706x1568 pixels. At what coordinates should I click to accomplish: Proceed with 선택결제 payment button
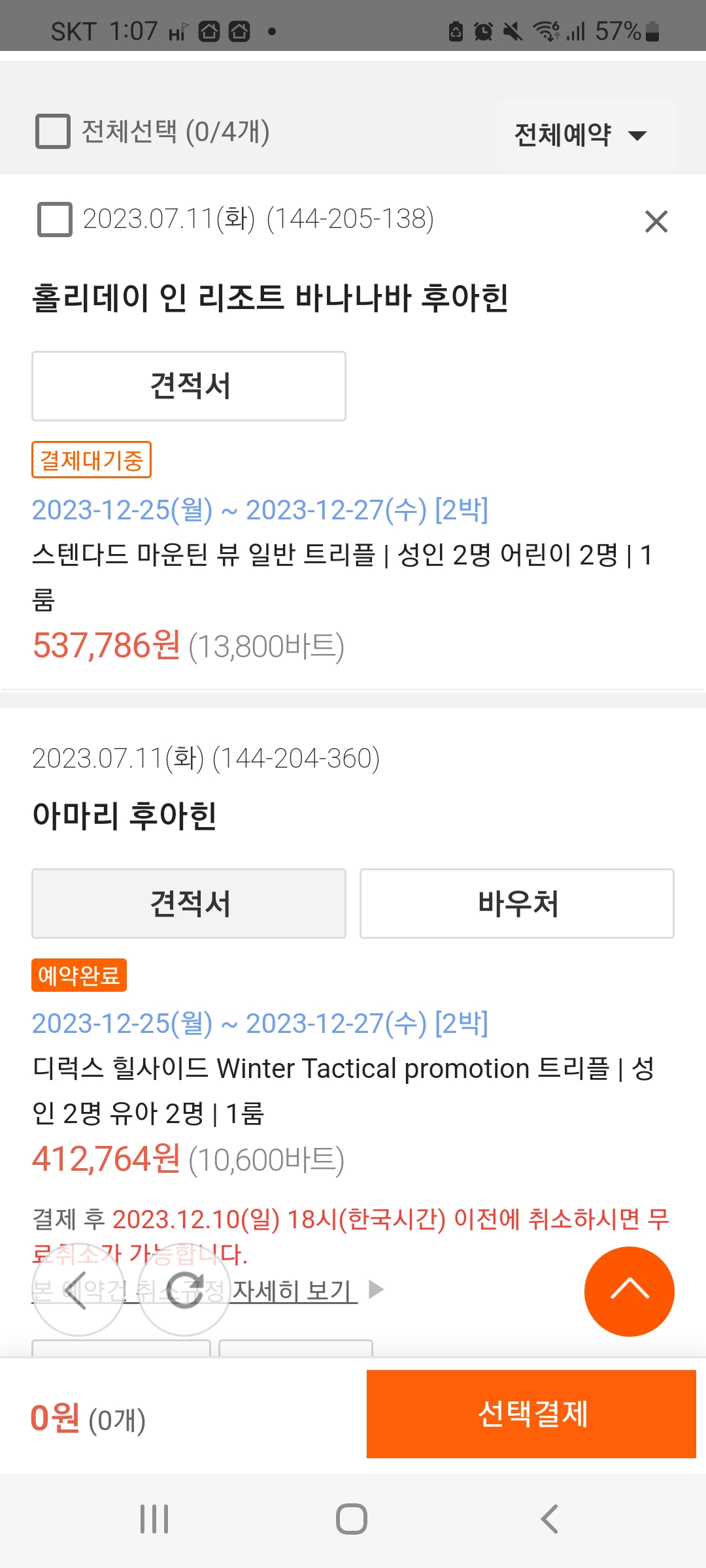click(531, 1414)
